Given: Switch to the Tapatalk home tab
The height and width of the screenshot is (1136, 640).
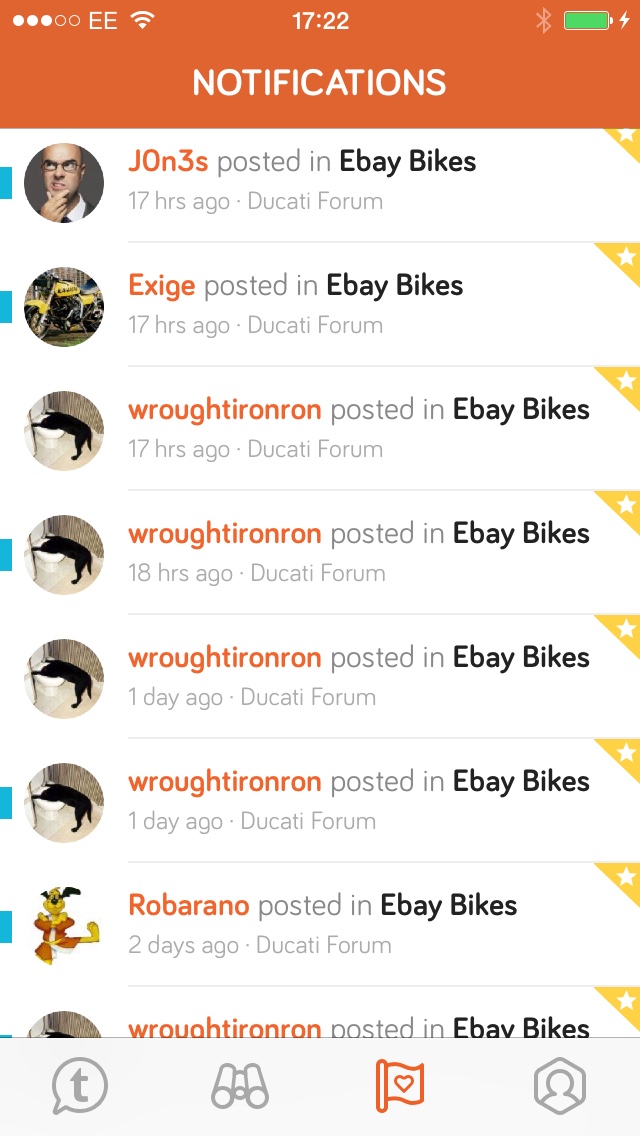Looking at the screenshot, I should pyautogui.click(x=80, y=1086).
